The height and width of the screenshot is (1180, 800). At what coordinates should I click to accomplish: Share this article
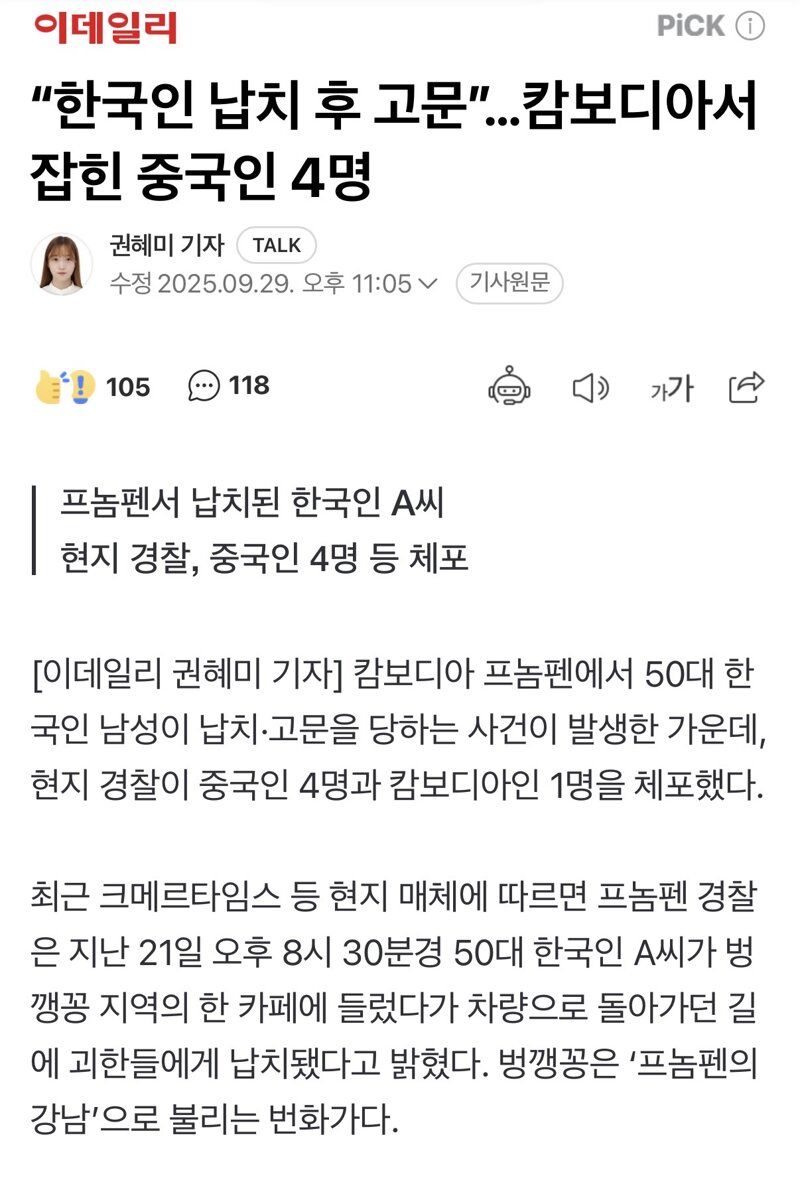(746, 387)
